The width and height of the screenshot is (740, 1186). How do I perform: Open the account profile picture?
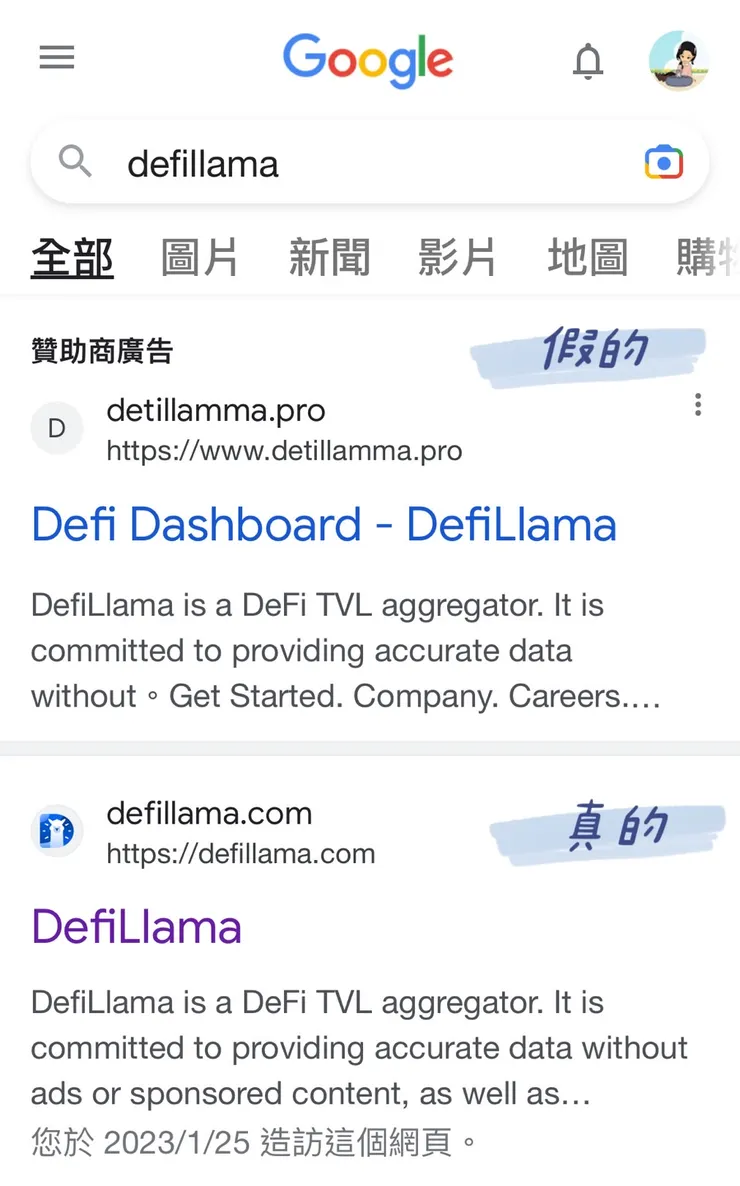pos(678,60)
